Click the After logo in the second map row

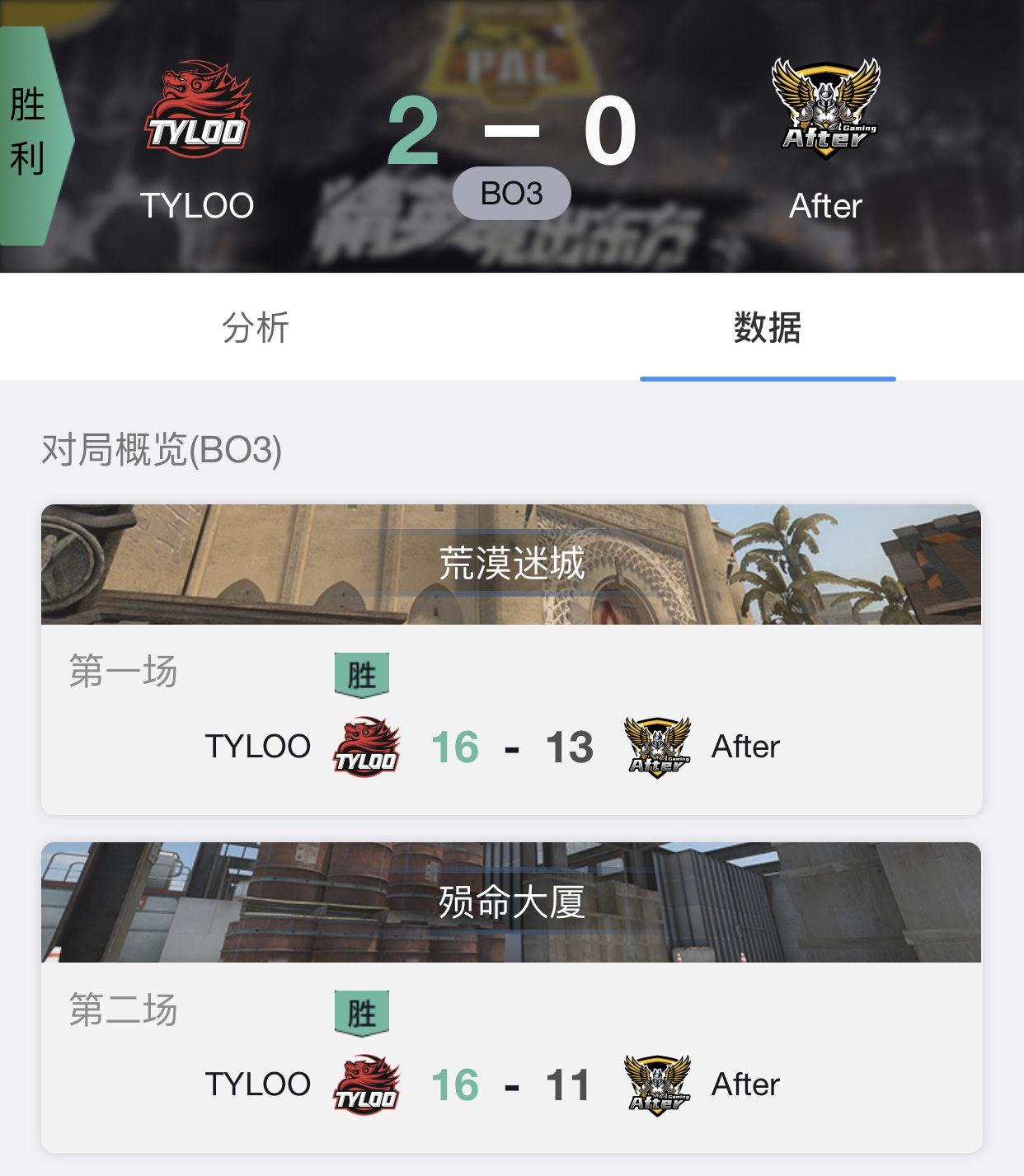pyautogui.click(x=655, y=1084)
